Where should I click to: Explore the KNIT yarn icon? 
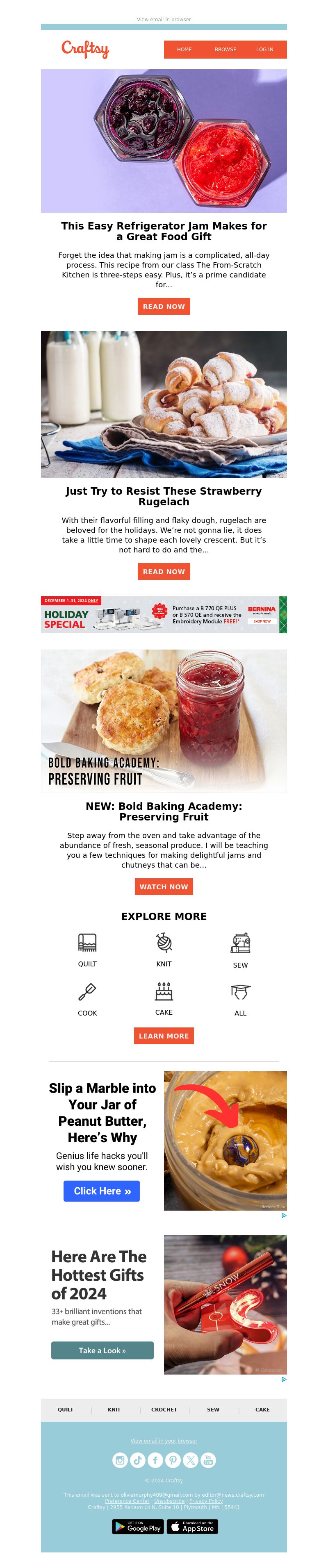click(x=164, y=942)
